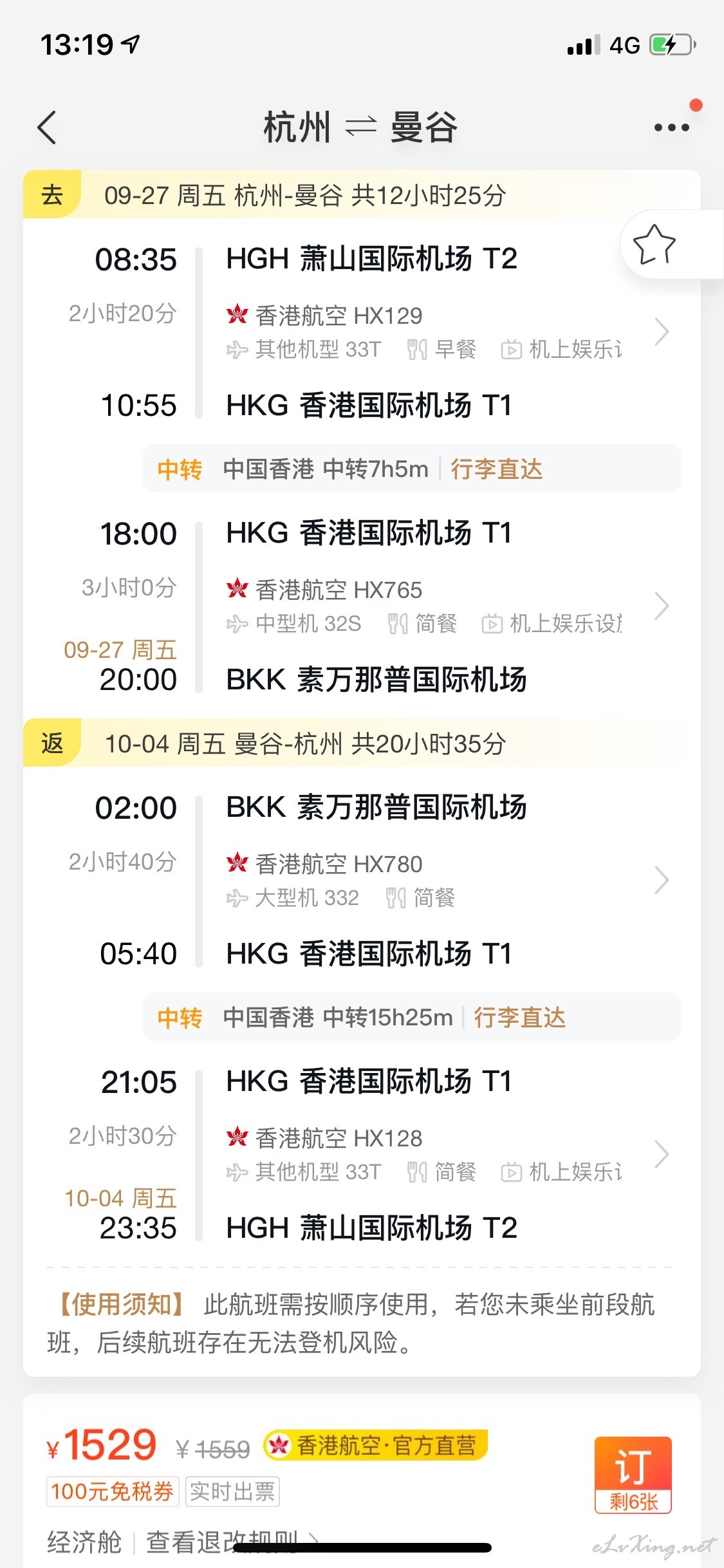
Task: Go back to the previous page
Action: point(47,127)
